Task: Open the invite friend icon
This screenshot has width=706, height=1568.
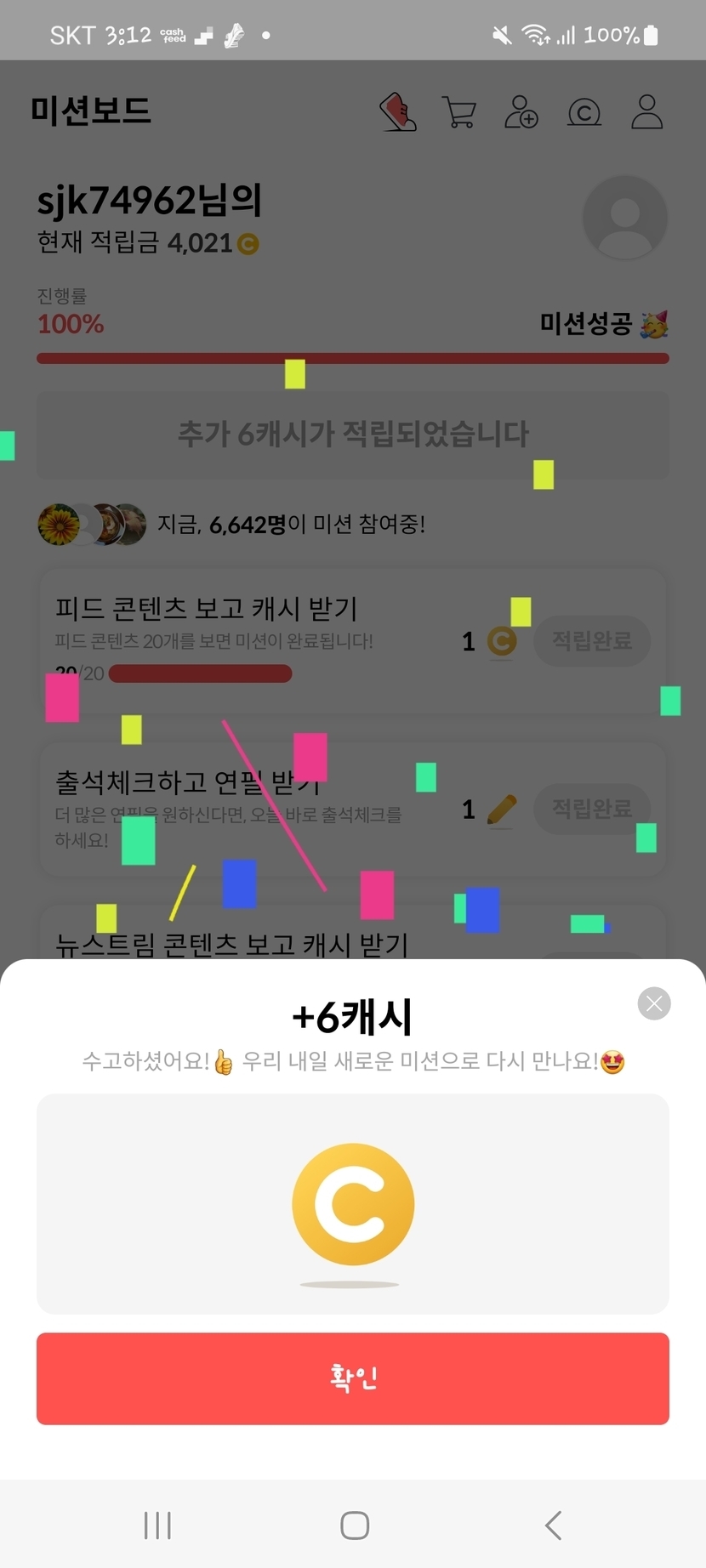Action: [x=521, y=112]
